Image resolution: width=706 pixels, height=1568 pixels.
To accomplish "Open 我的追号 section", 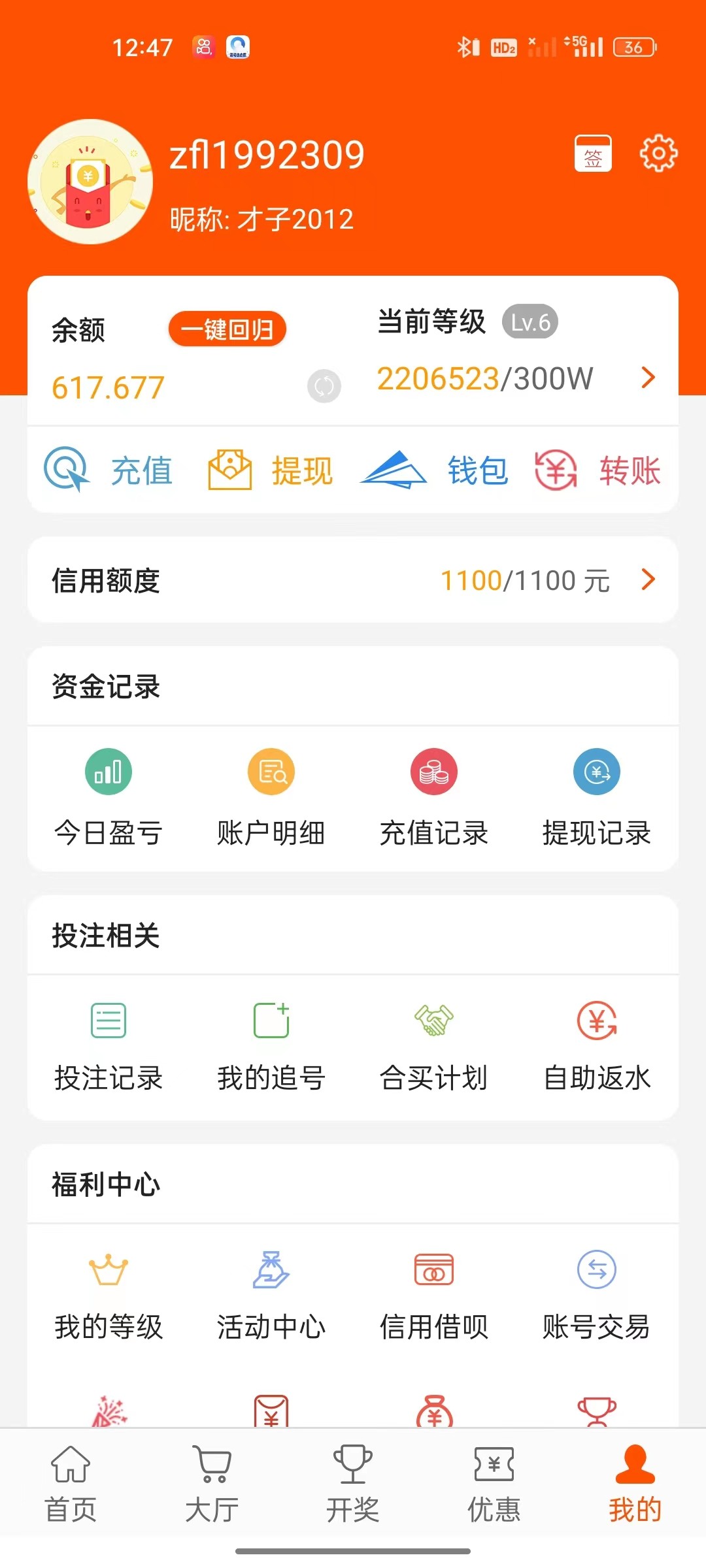I will pos(271,1044).
